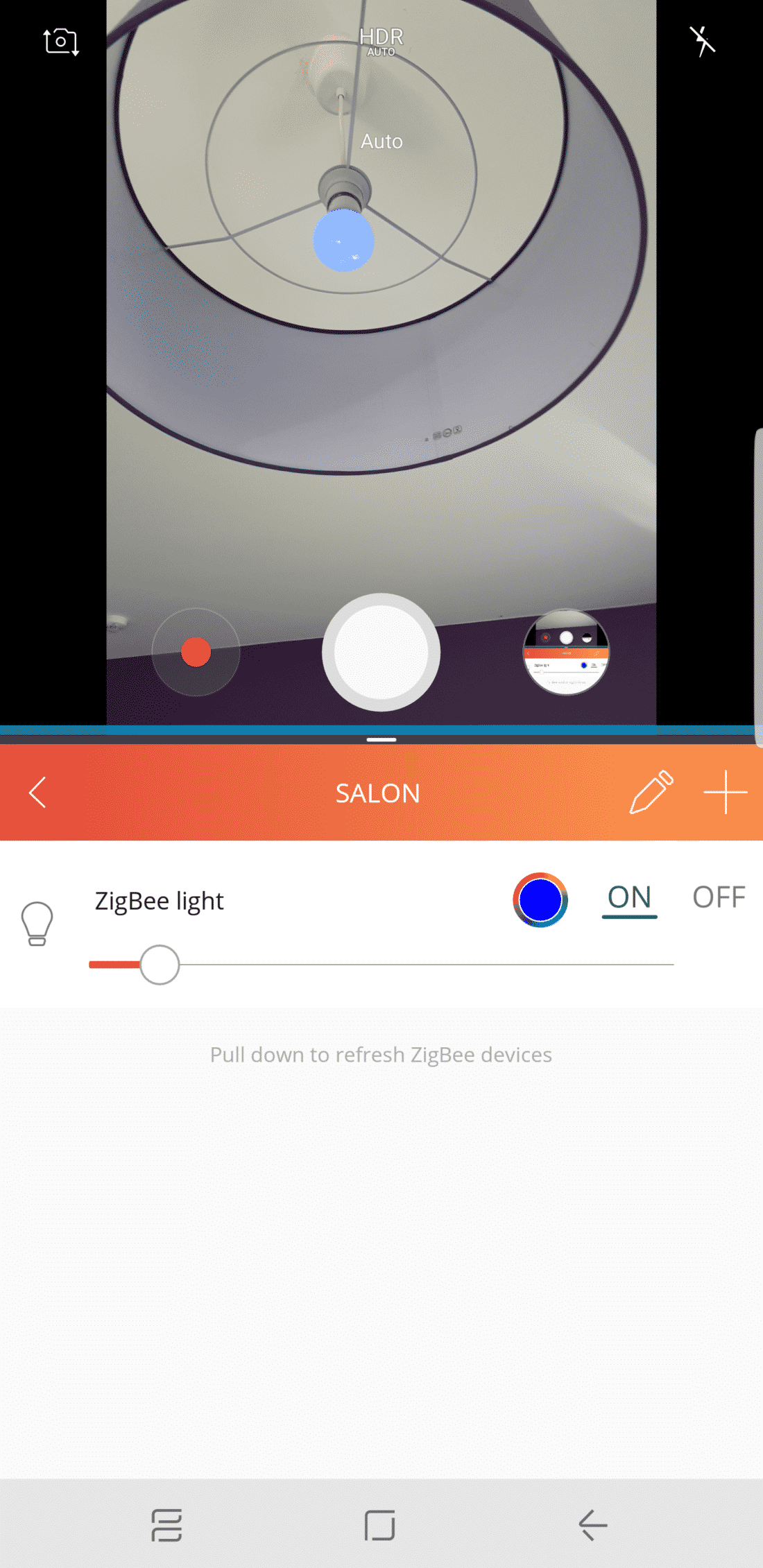
Task: Set brightness on the ZigBee light slider
Action: click(x=160, y=965)
